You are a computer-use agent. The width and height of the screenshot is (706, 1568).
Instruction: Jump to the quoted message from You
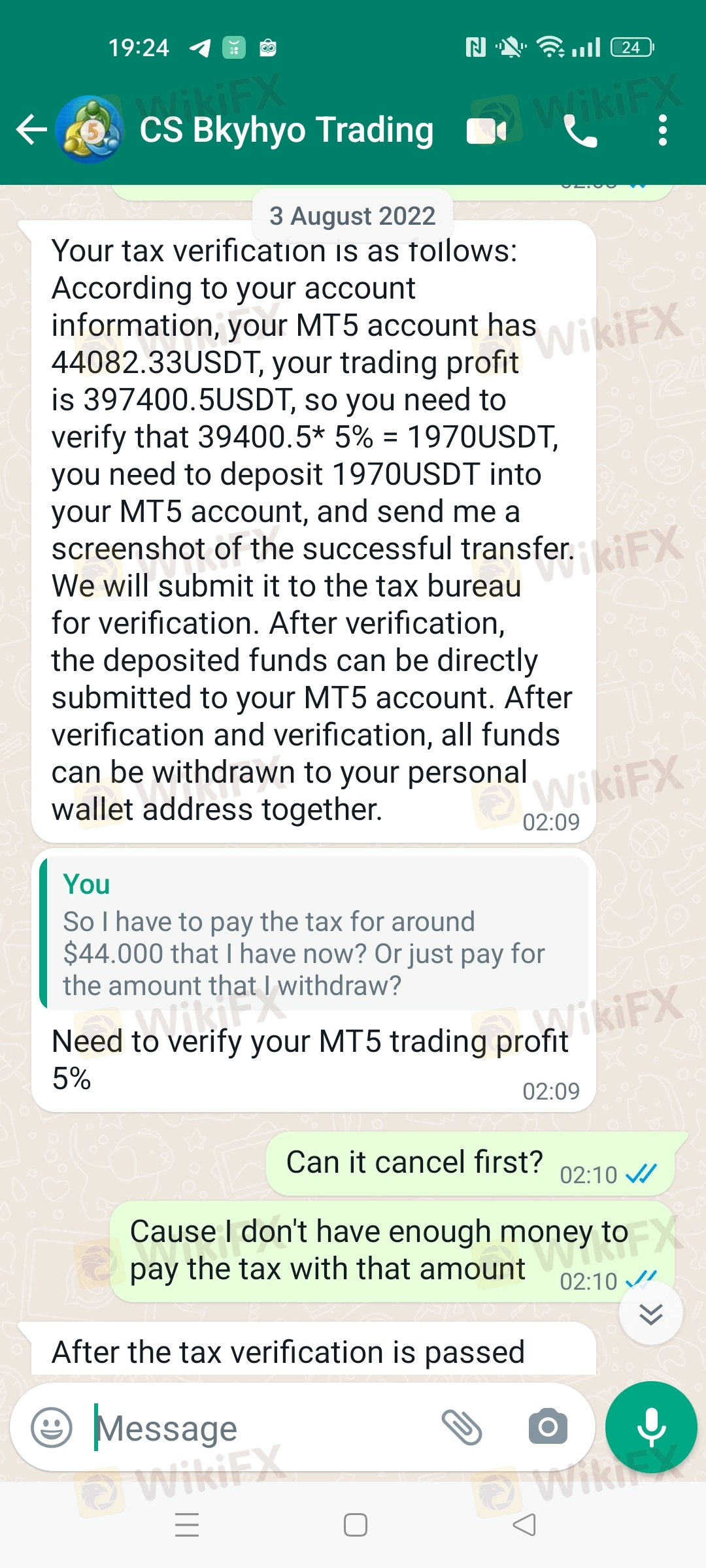click(314, 934)
